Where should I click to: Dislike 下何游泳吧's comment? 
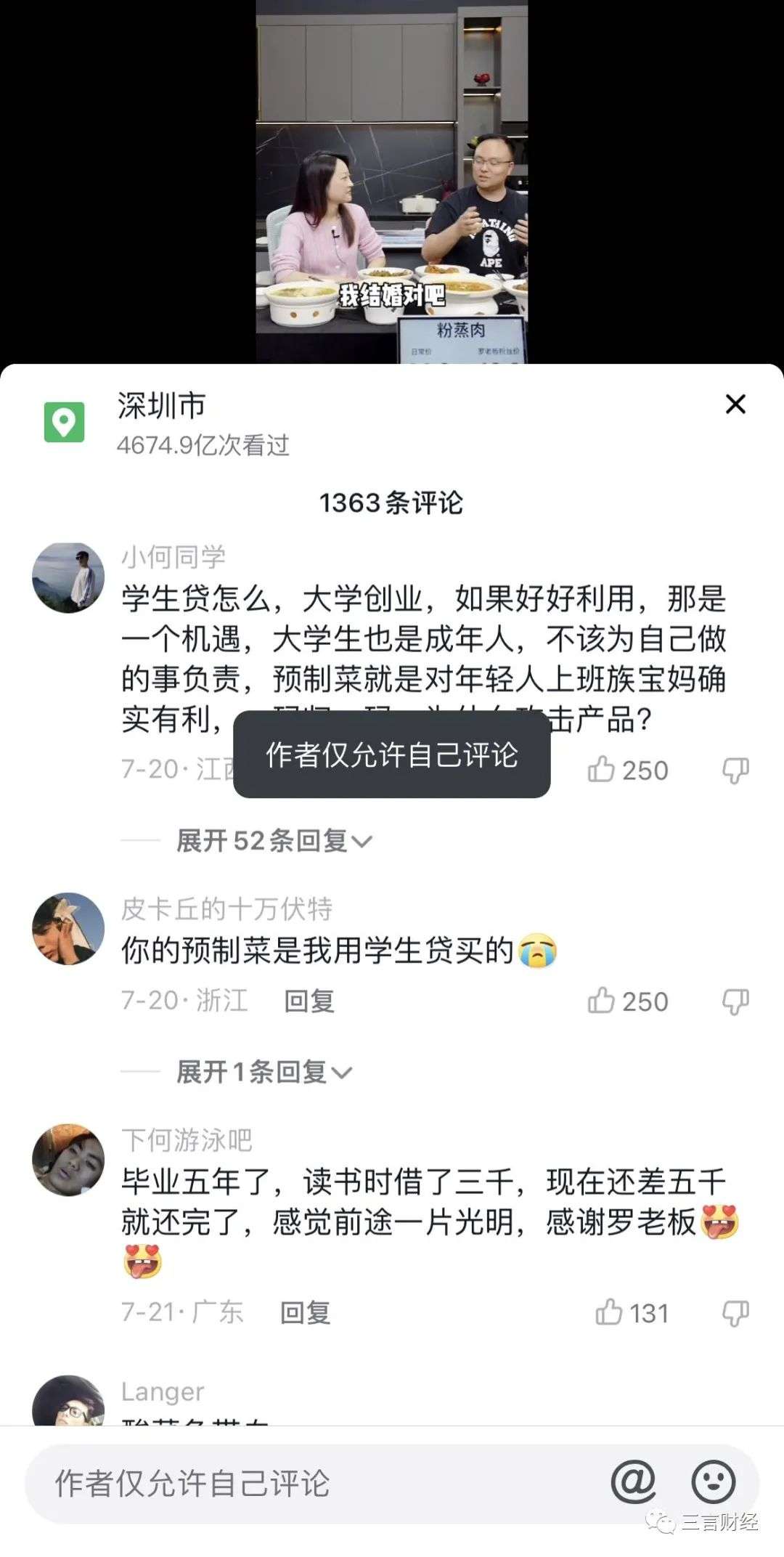(735, 1313)
